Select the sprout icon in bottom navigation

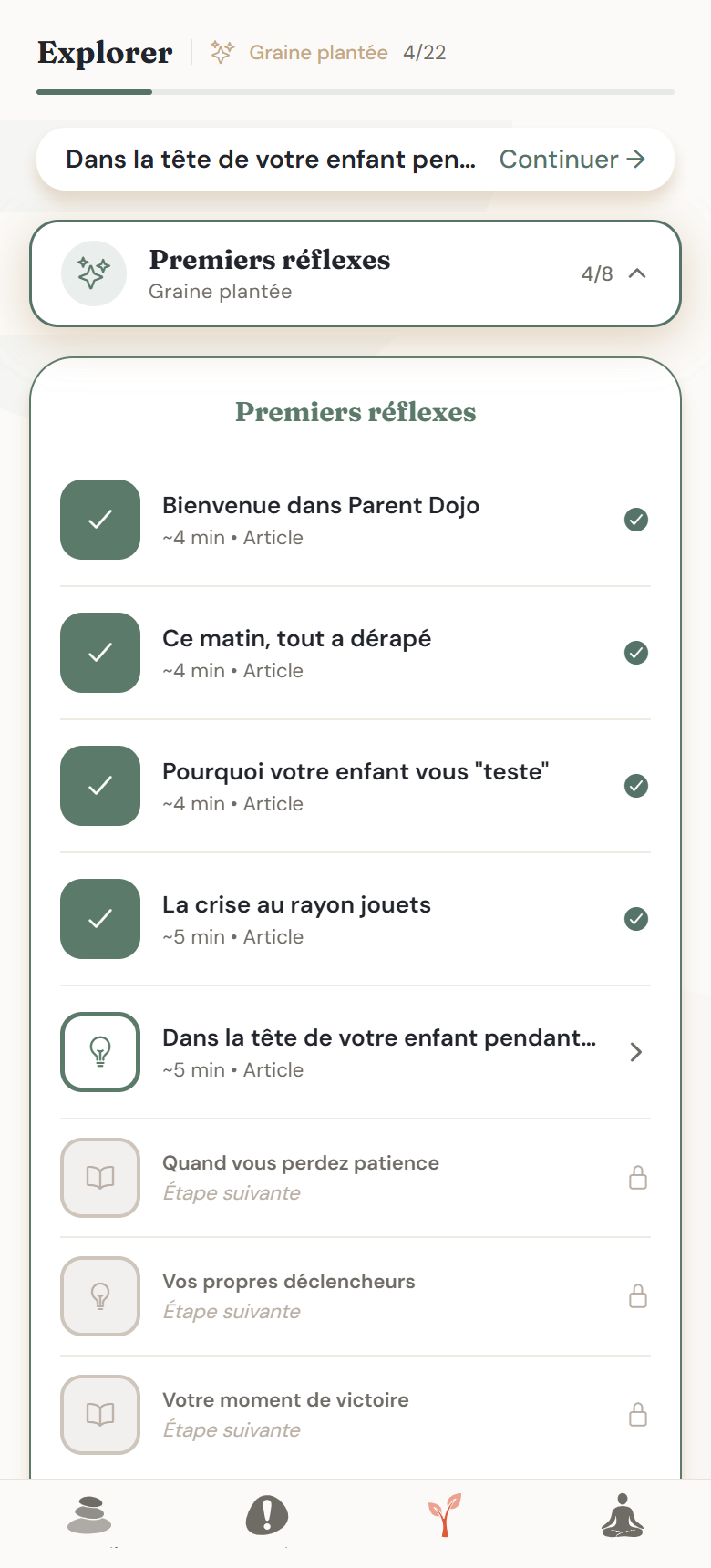(444, 1516)
